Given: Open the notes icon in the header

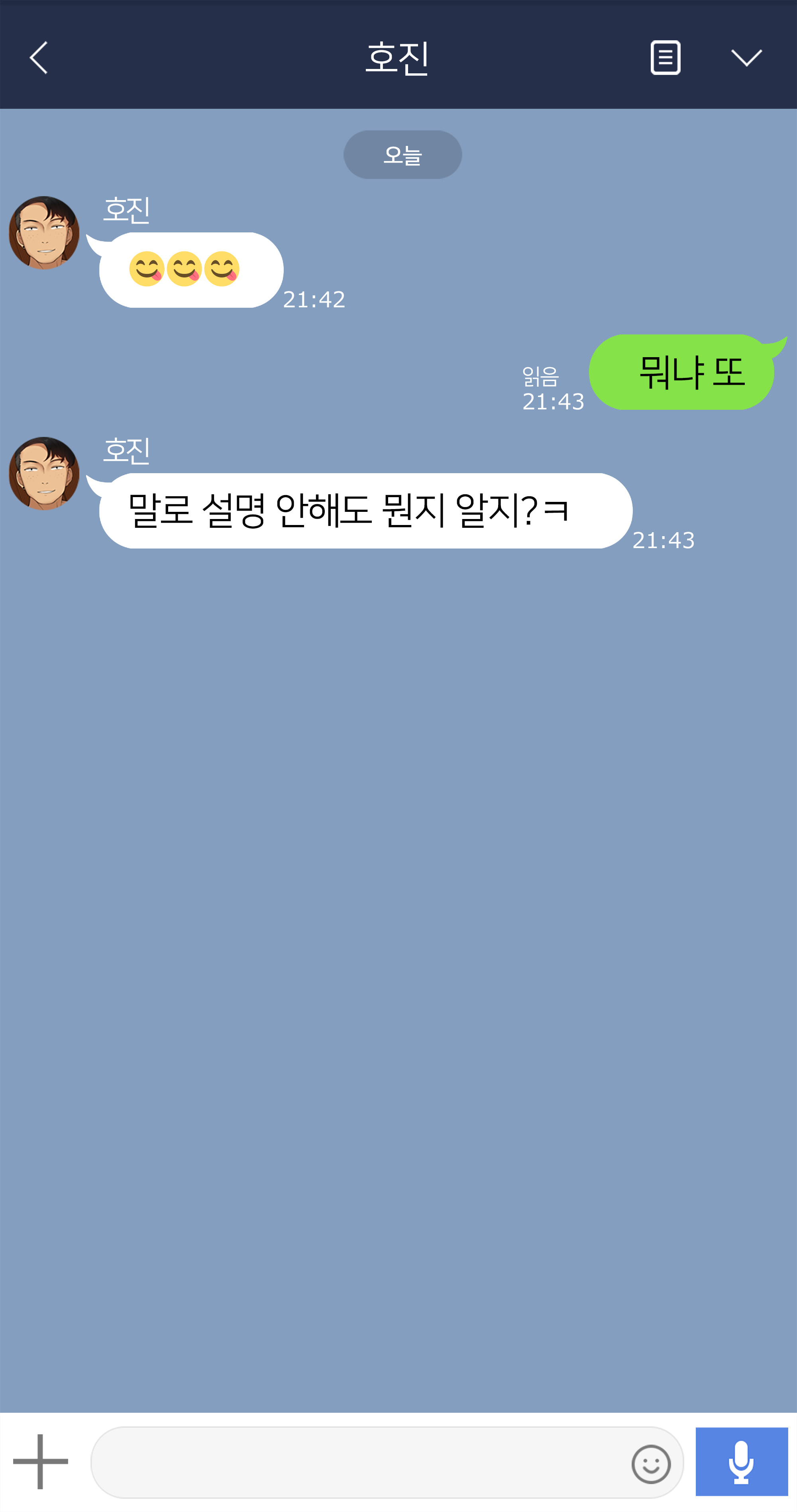Looking at the screenshot, I should [665, 57].
